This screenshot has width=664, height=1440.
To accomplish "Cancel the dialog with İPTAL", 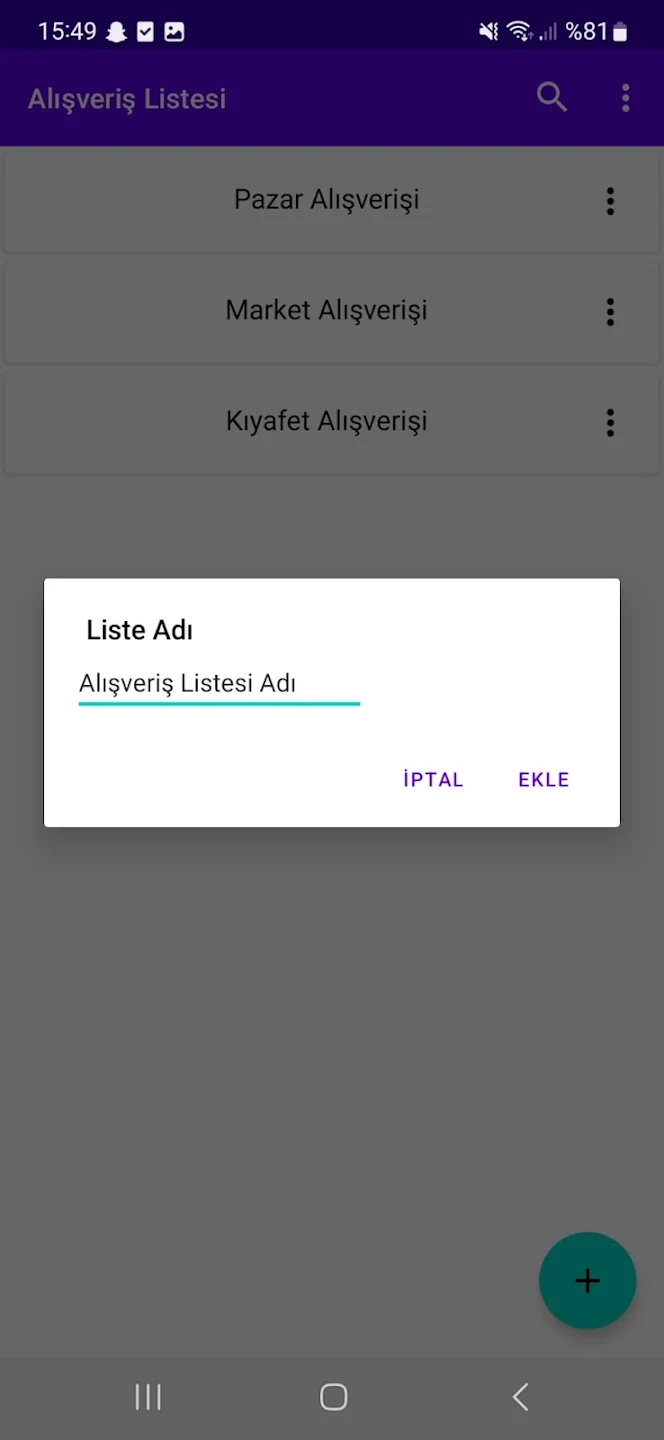I will pyautogui.click(x=433, y=780).
